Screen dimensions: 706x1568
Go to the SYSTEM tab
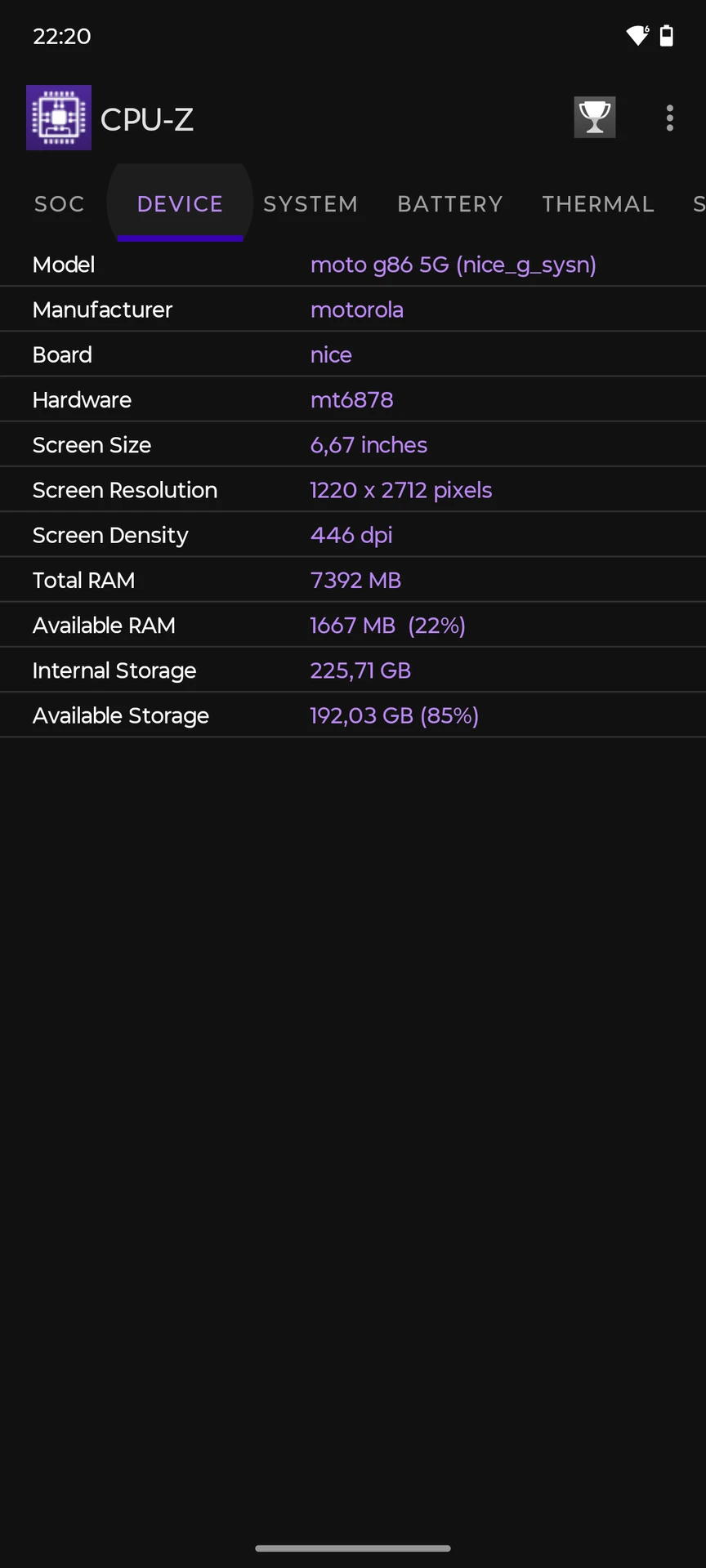coord(311,204)
